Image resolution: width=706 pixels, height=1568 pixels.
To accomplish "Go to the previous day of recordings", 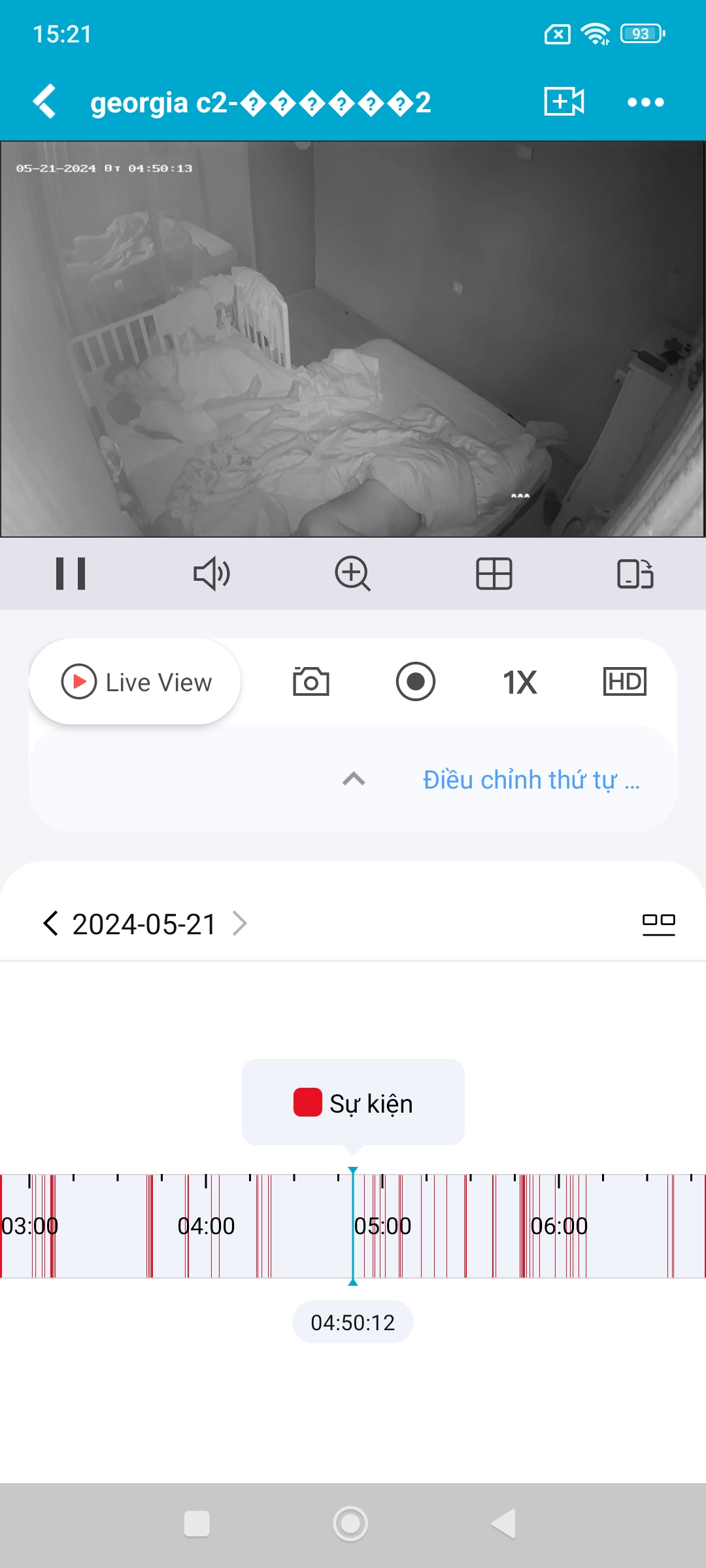I will tap(50, 924).
